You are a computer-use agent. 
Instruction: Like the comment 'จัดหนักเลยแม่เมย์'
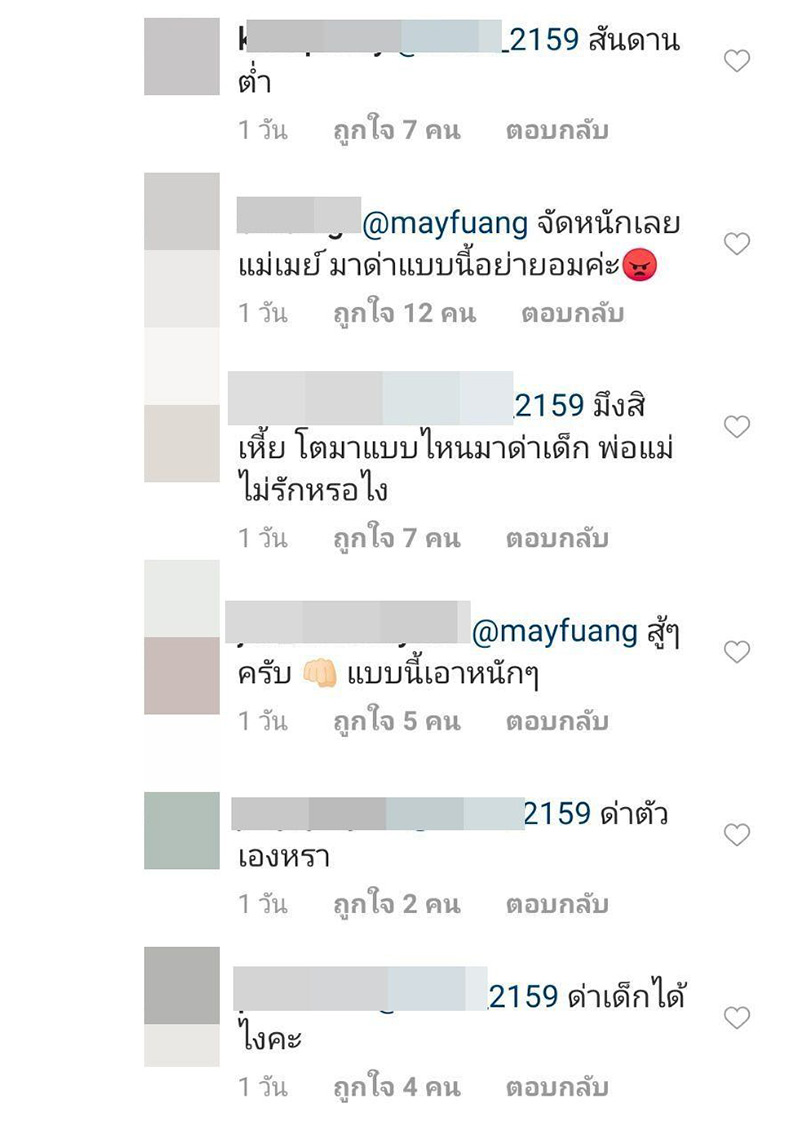click(x=737, y=244)
